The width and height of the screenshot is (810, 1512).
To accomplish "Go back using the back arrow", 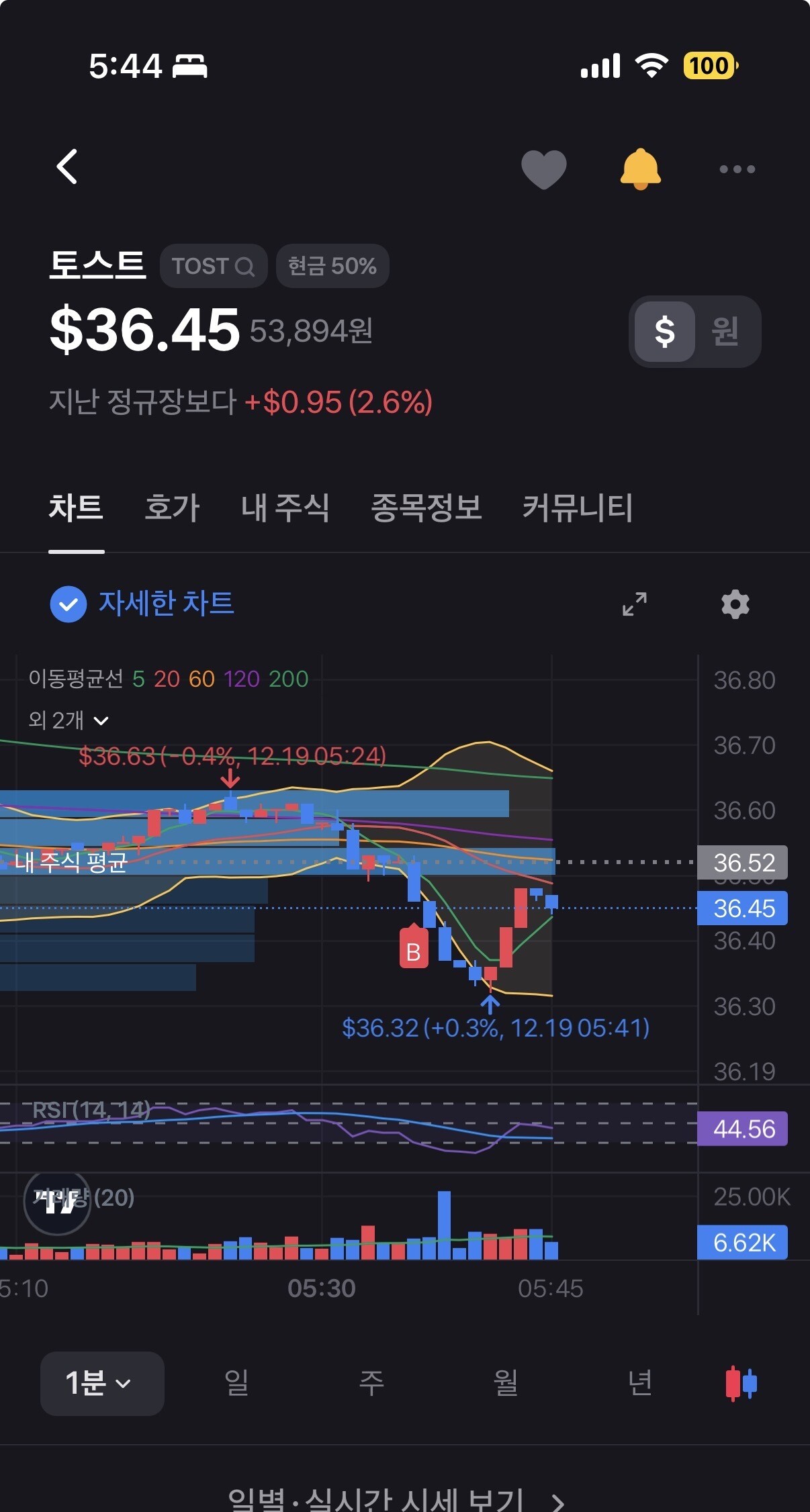I will [67, 167].
